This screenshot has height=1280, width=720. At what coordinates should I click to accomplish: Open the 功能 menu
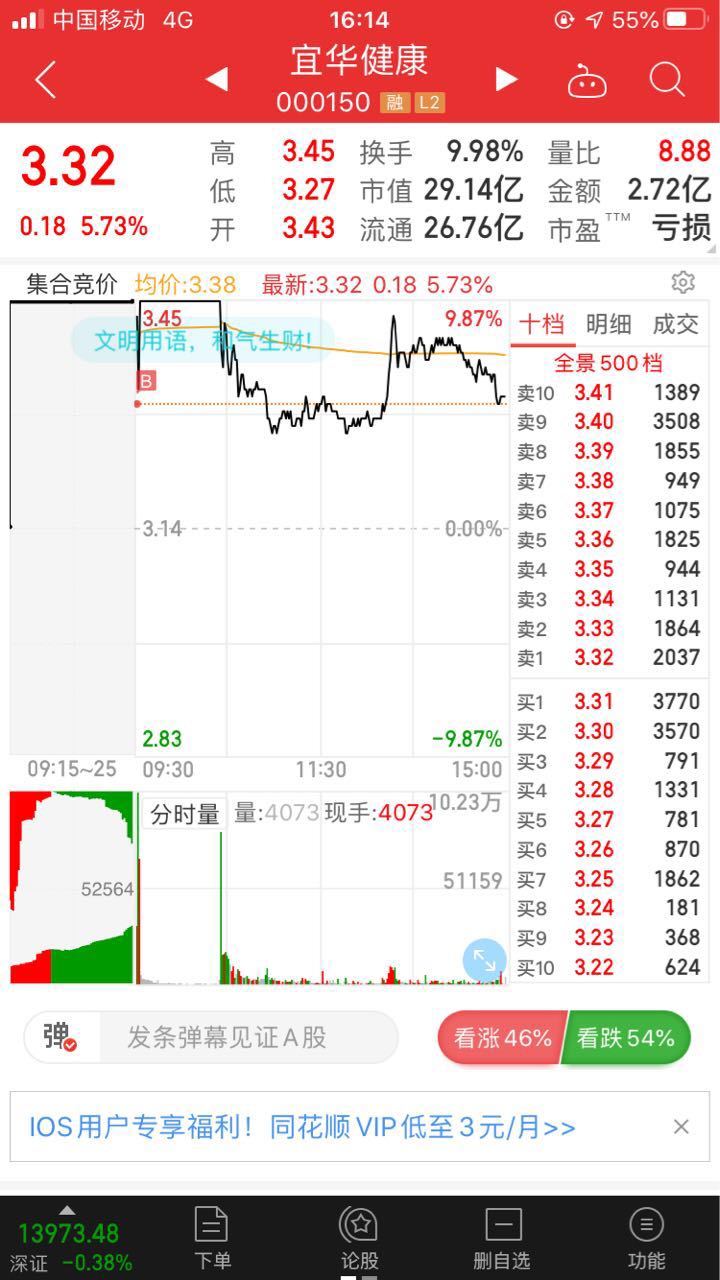[646, 1237]
